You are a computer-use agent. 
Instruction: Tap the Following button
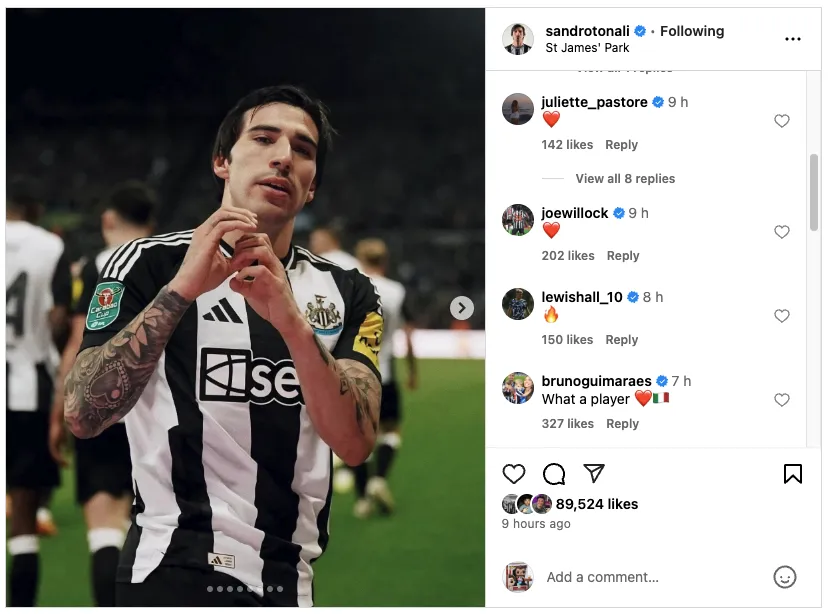click(x=692, y=31)
